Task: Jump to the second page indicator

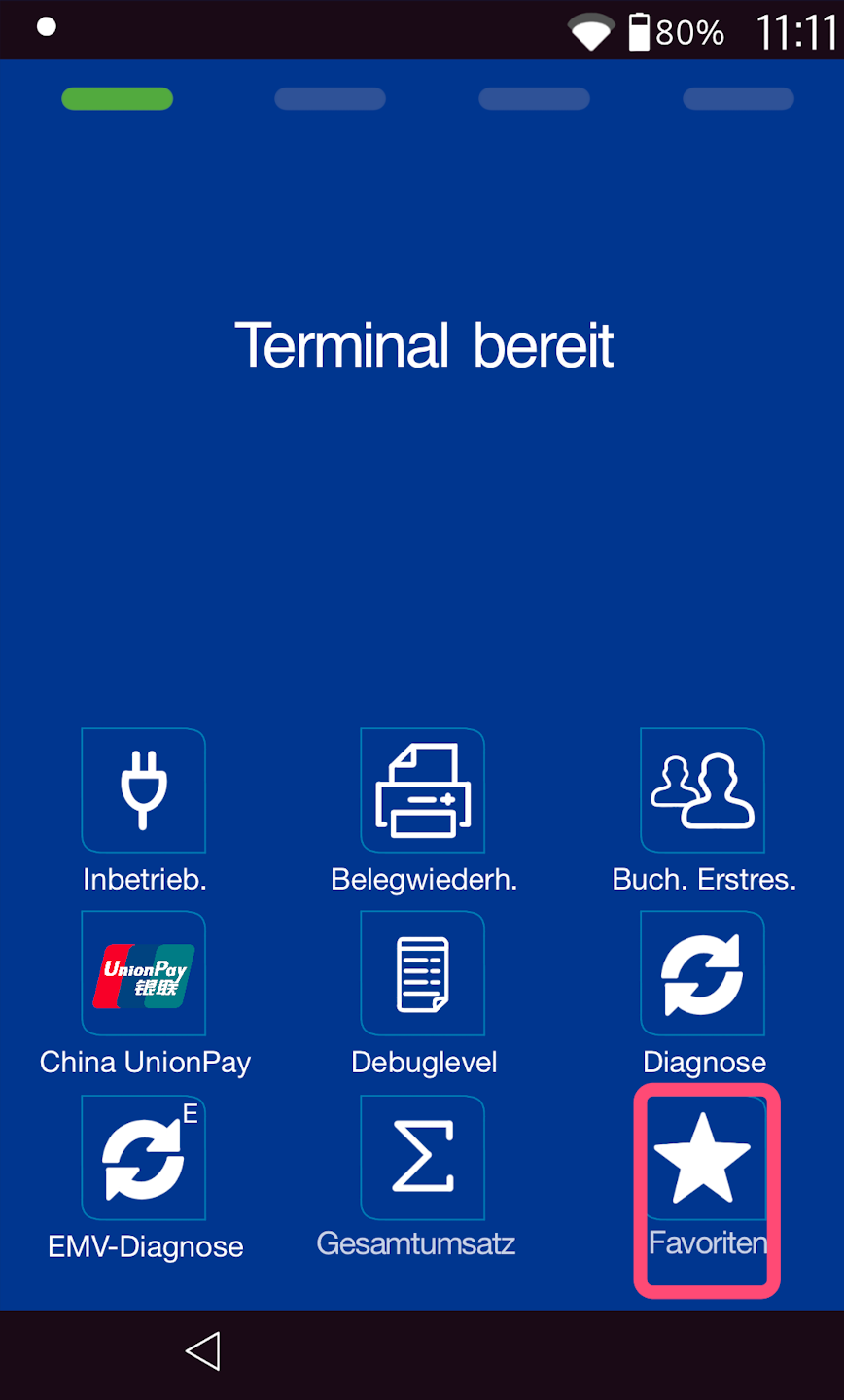Action: (330, 99)
